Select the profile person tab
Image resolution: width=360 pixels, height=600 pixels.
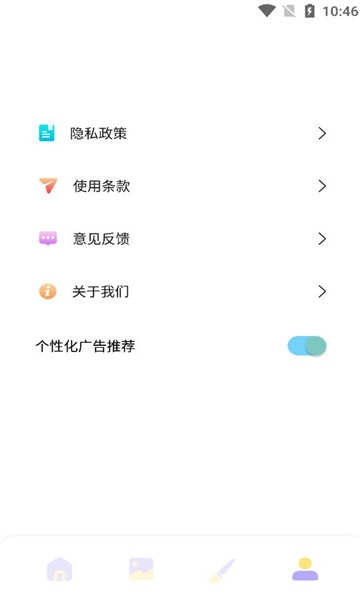(305, 569)
